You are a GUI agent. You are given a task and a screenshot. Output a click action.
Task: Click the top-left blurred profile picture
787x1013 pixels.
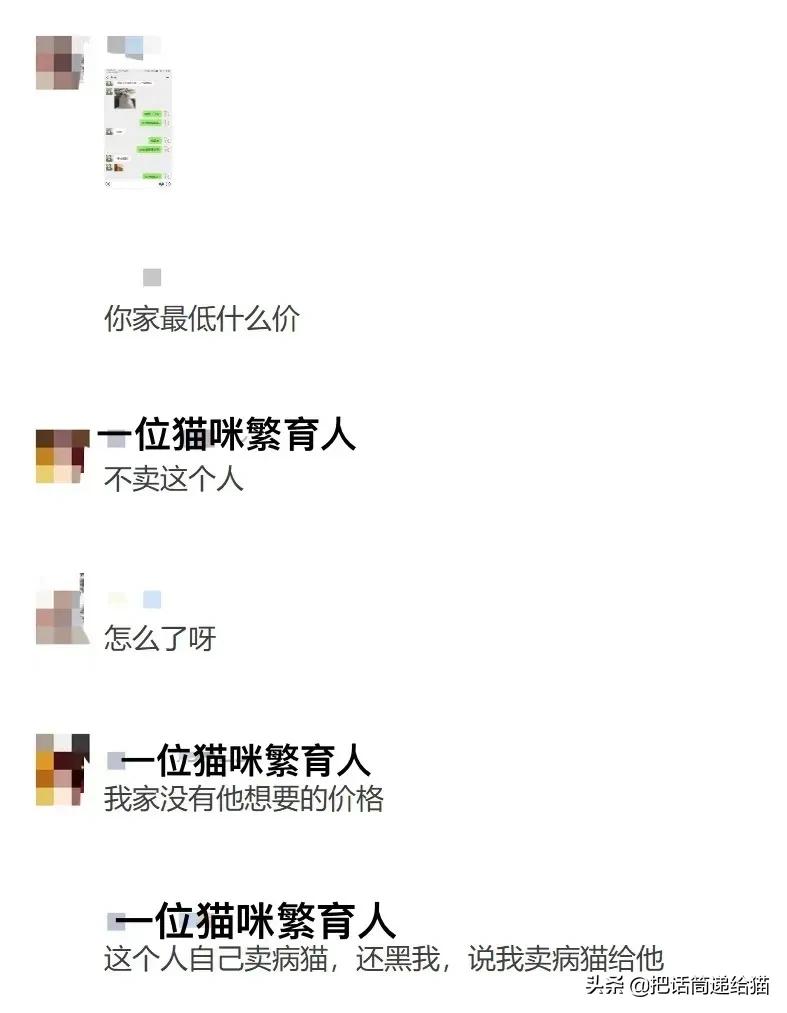coord(58,60)
